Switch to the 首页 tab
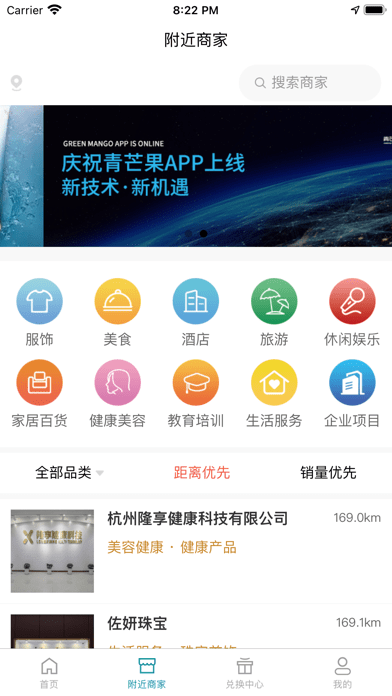This screenshot has width=392, height=696. [x=49, y=673]
